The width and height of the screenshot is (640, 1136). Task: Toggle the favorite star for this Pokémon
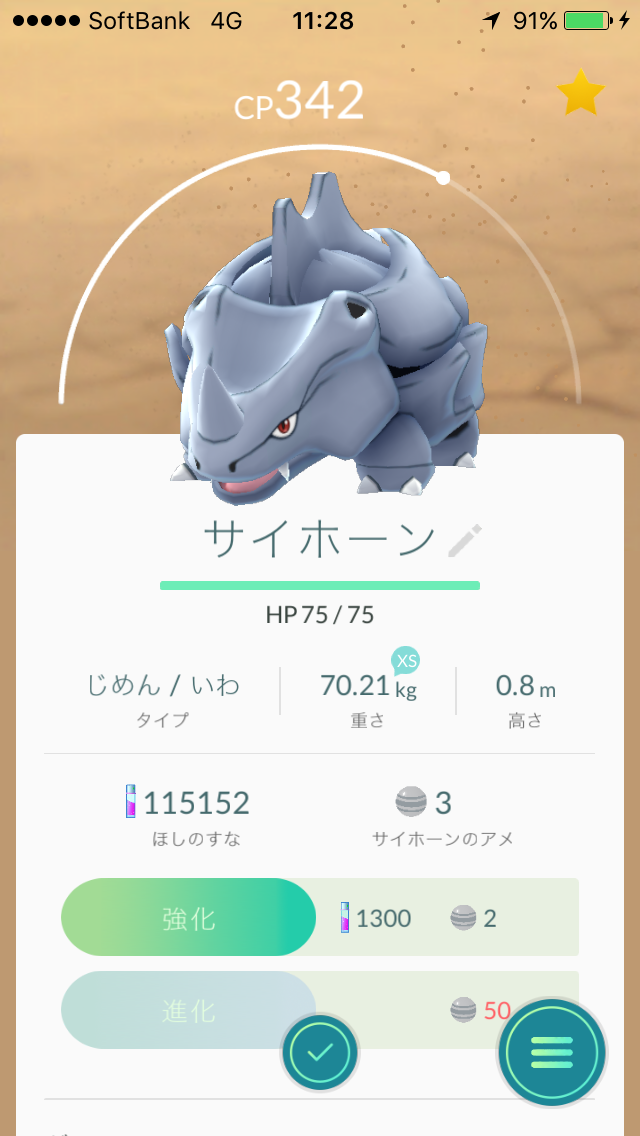(580, 93)
